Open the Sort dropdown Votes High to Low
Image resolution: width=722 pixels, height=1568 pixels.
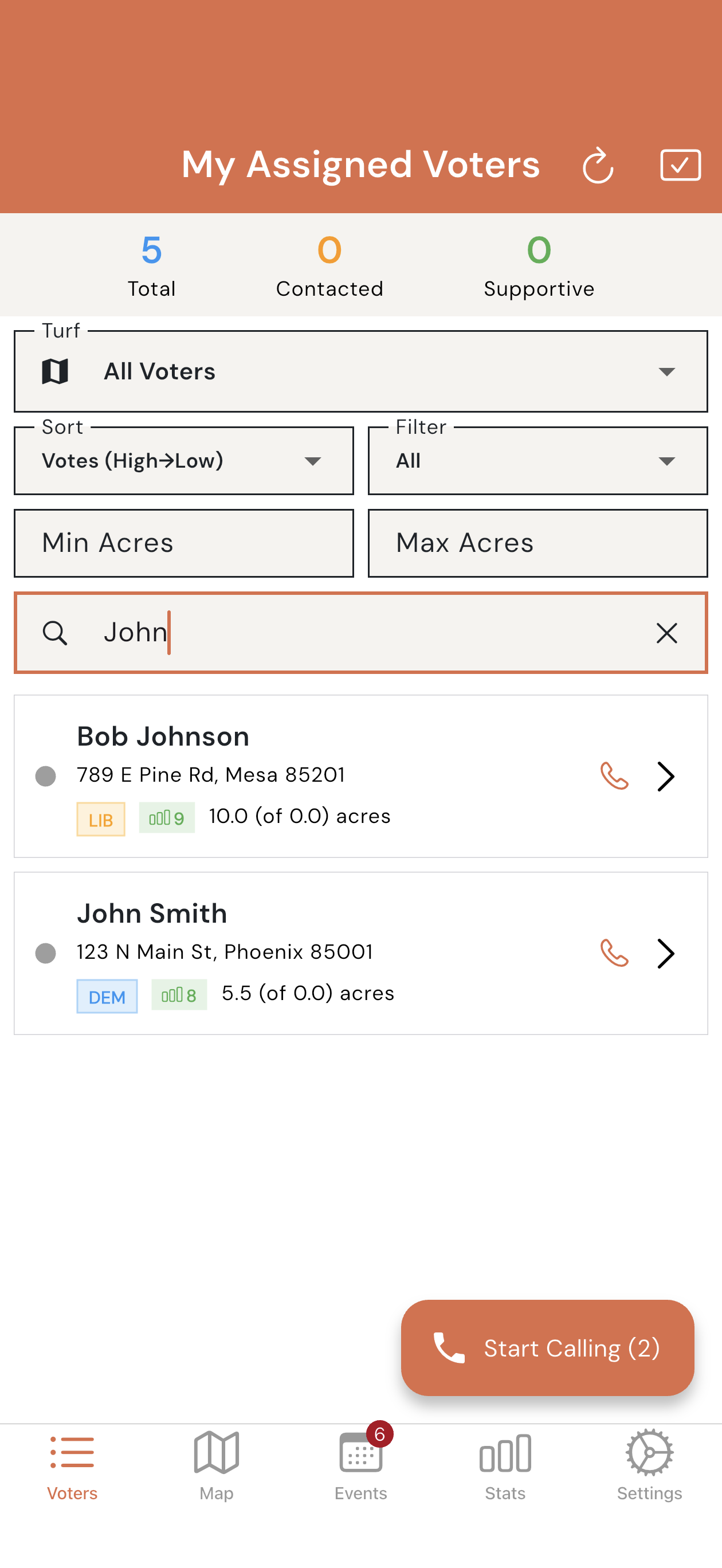(184, 461)
